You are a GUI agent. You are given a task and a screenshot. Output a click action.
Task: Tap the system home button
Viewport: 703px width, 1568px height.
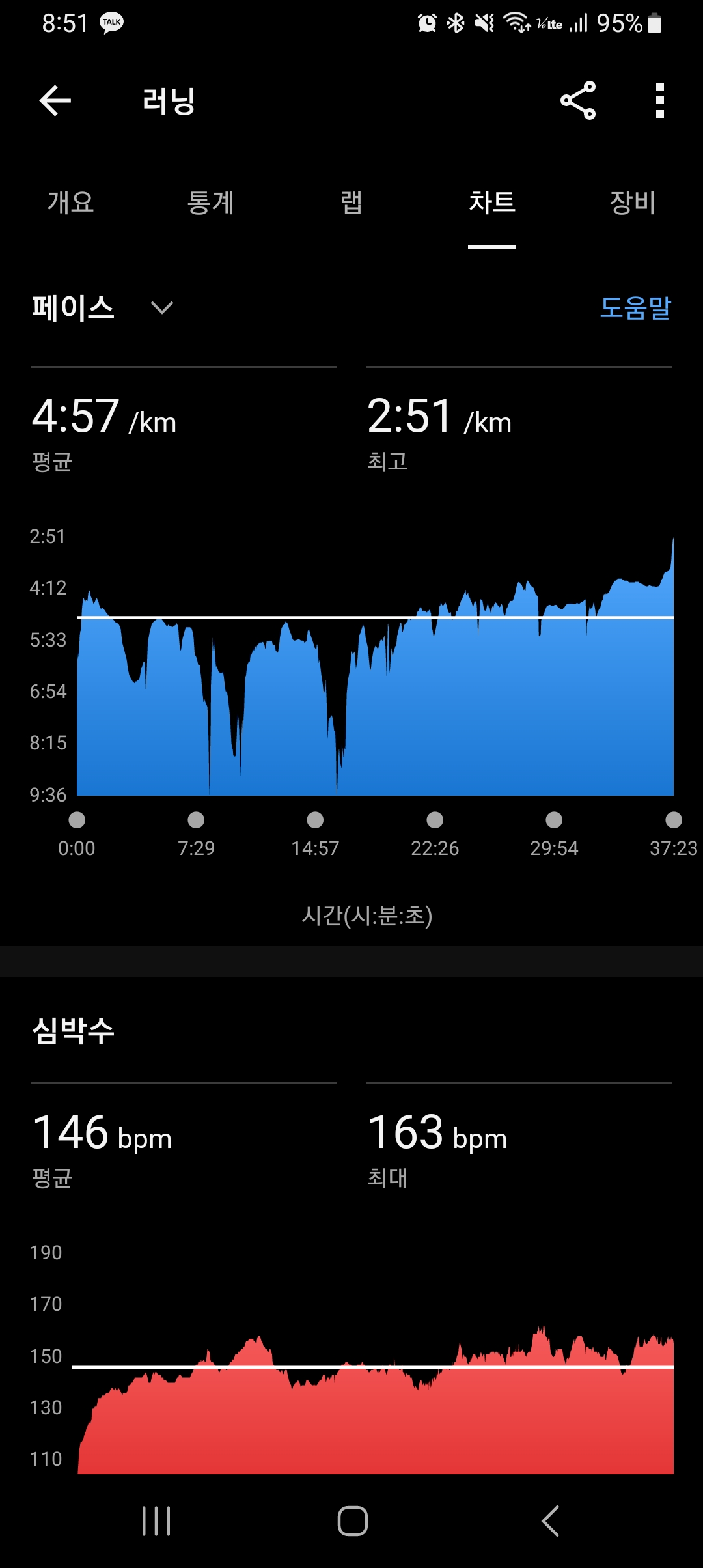352,1521
